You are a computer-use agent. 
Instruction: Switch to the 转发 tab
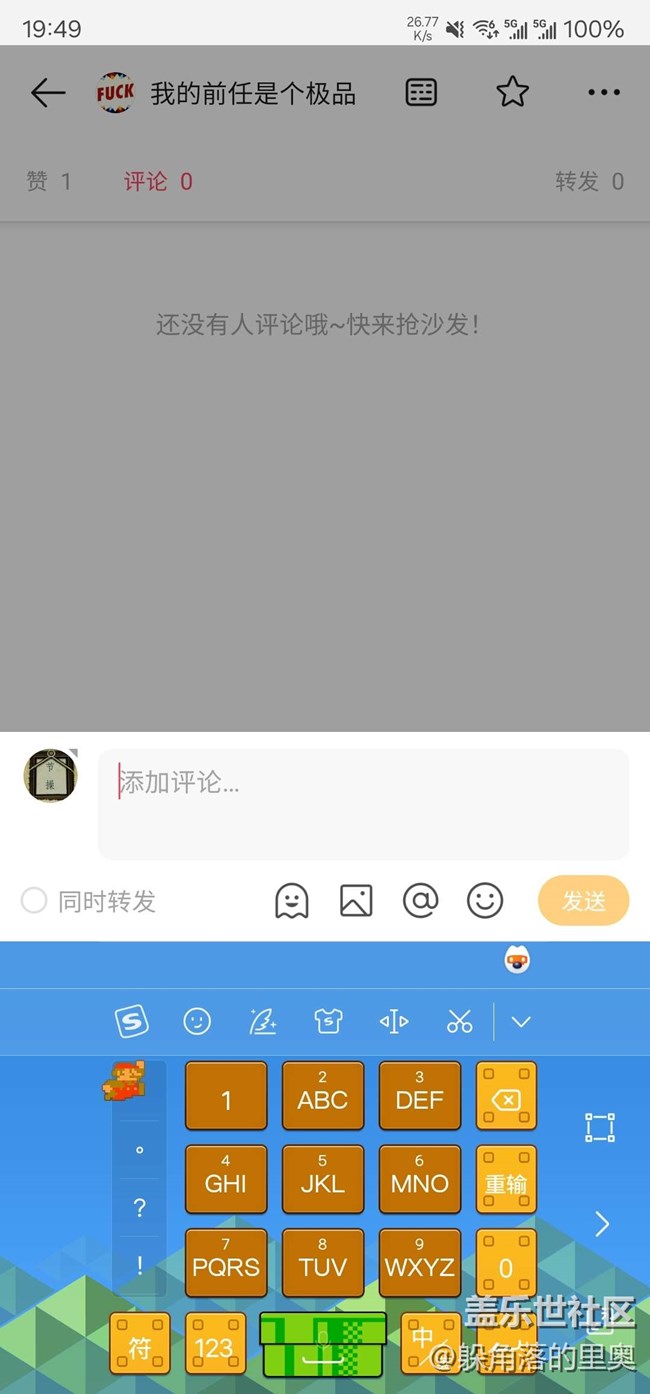tap(589, 181)
